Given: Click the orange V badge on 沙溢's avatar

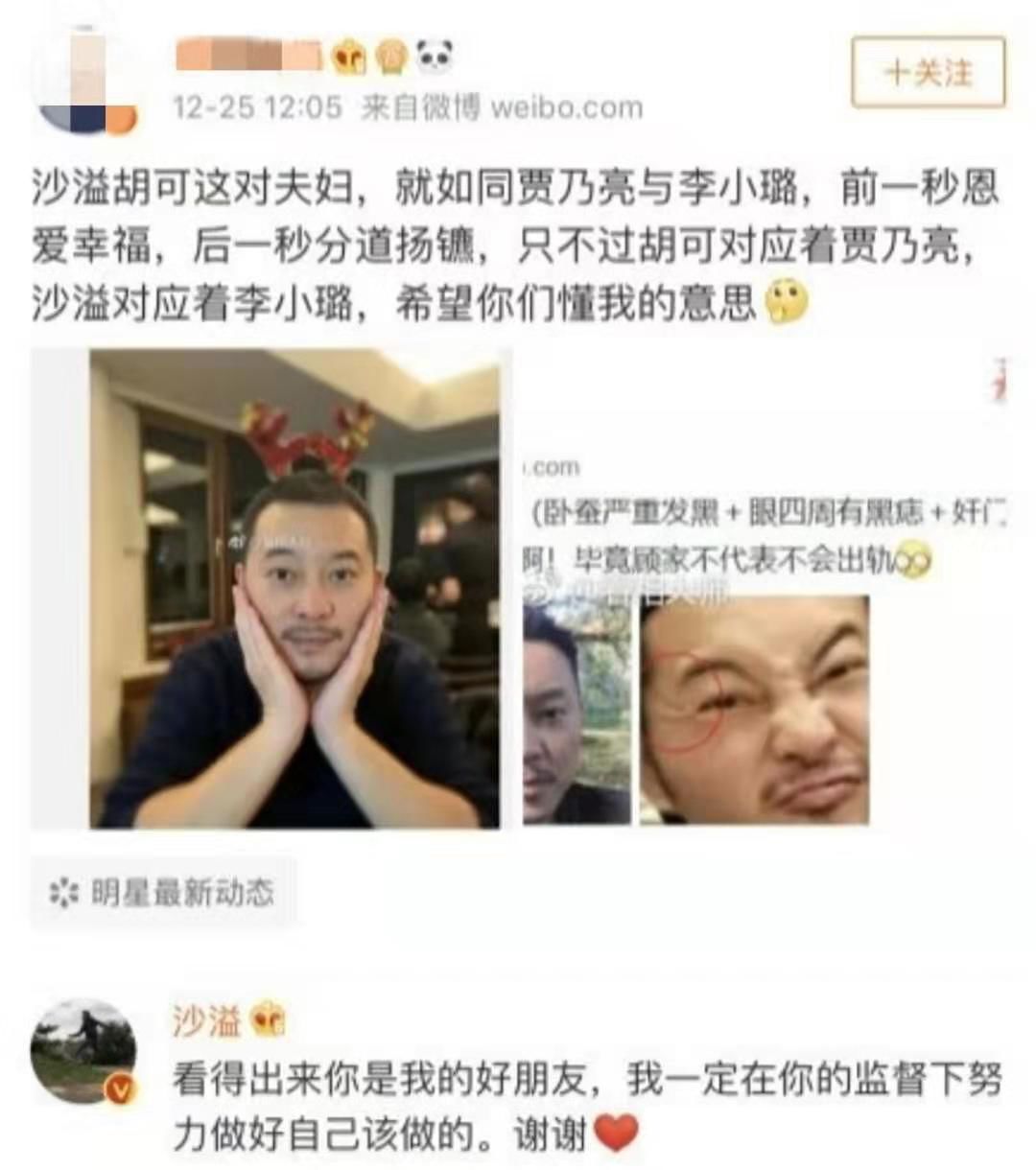Looking at the screenshot, I should pyautogui.click(x=119, y=1087).
